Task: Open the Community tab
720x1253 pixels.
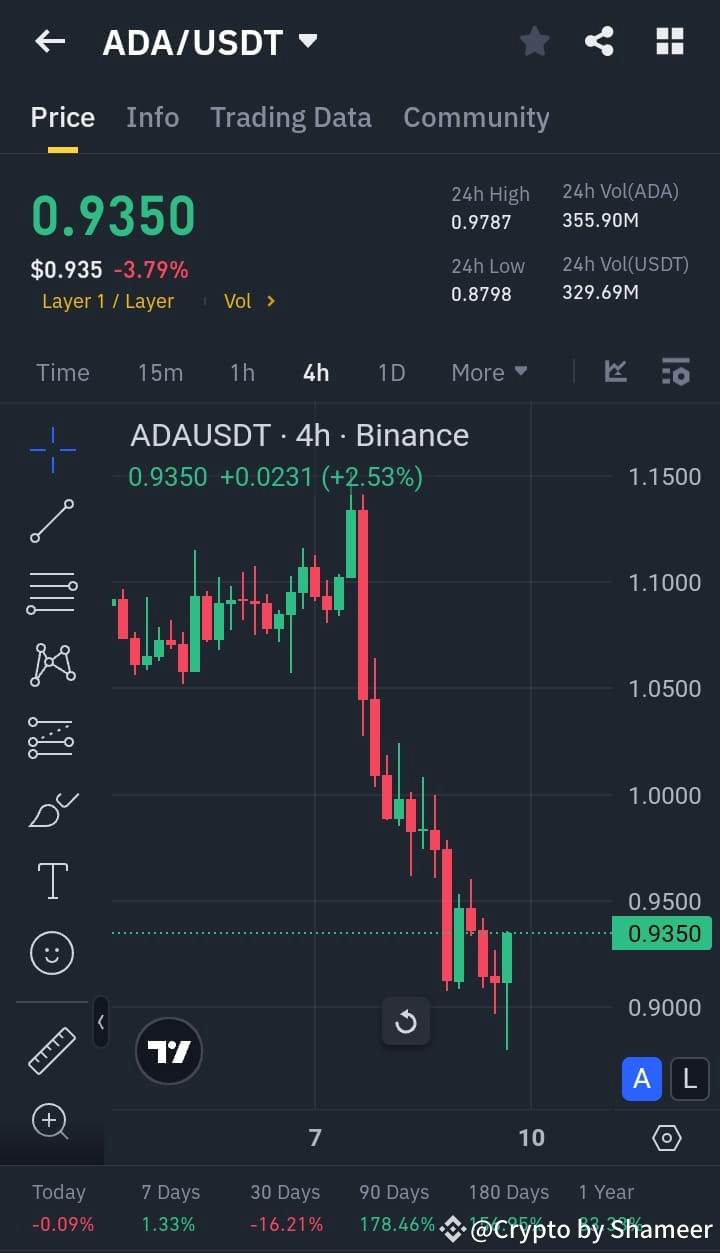Action: (476, 117)
